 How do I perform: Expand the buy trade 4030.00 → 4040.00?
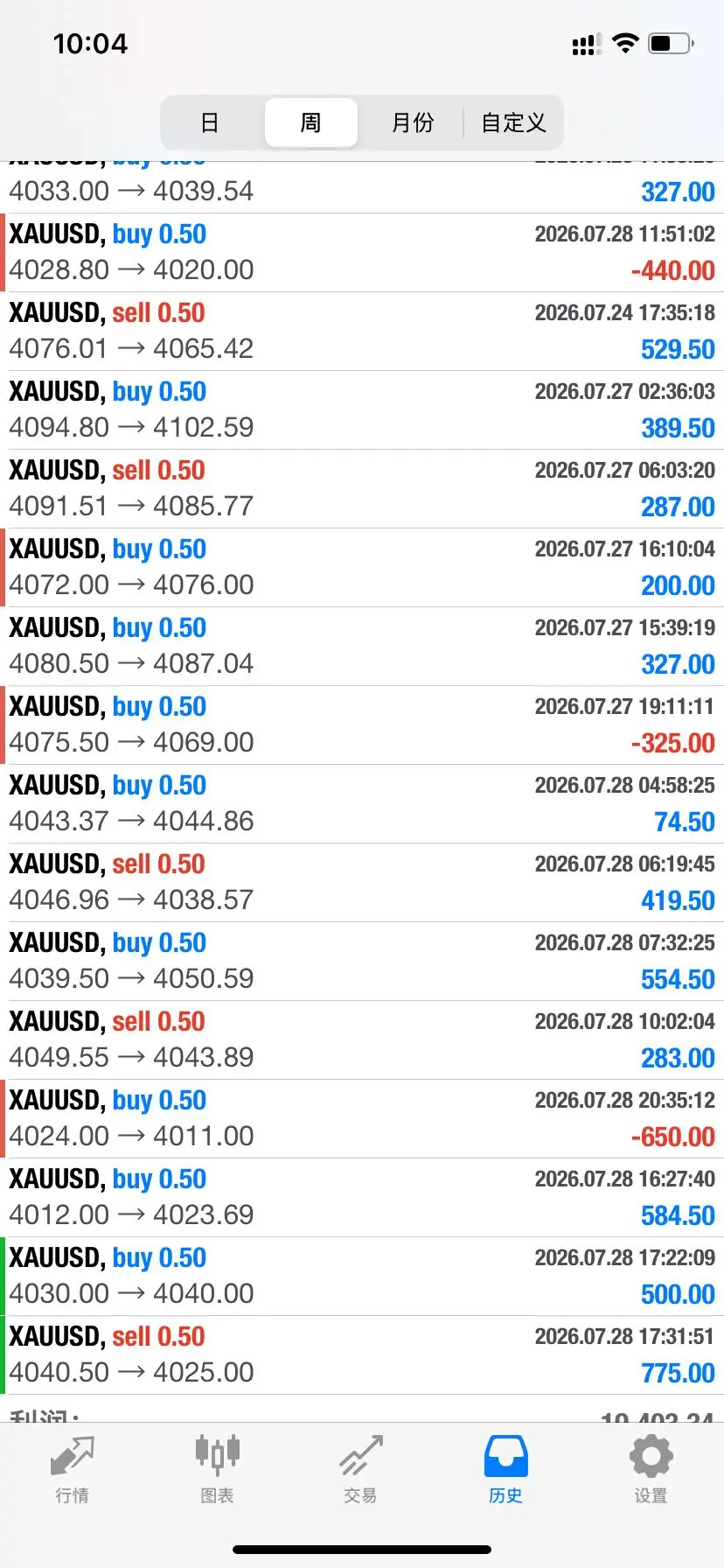click(x=362, y=1277)
